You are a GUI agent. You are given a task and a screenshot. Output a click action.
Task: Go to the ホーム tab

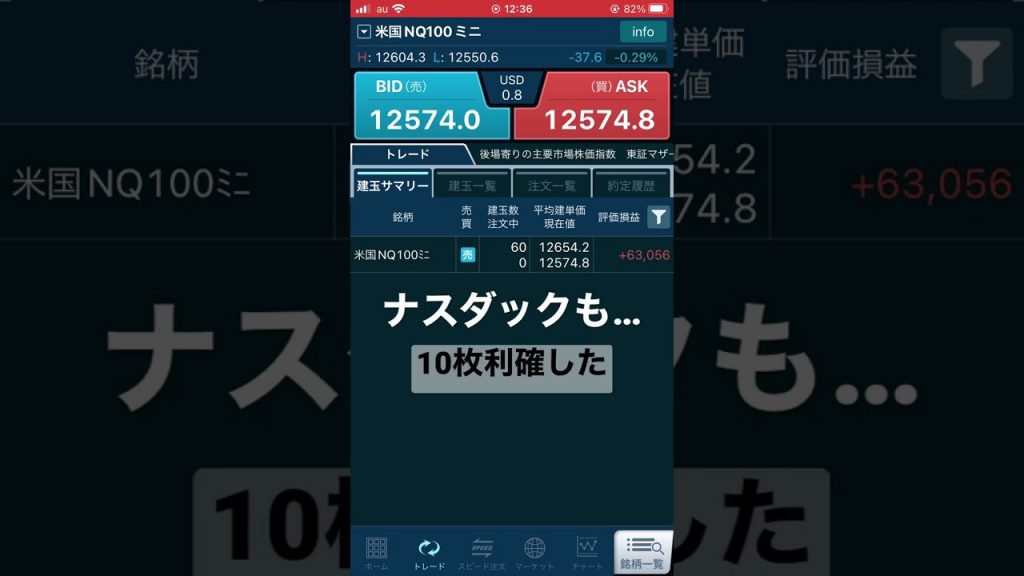point(377,553)
